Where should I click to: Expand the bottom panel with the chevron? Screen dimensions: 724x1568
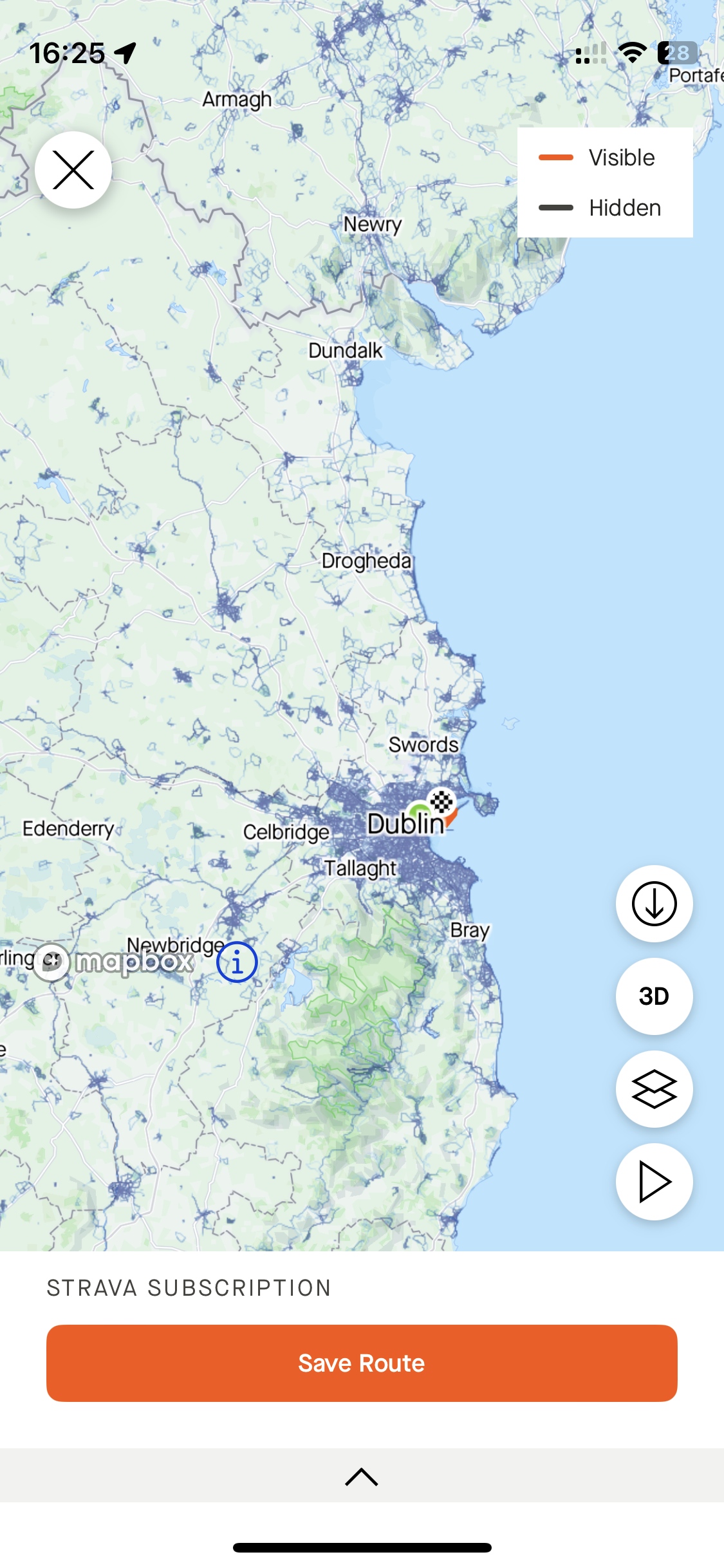(362, 1477)
